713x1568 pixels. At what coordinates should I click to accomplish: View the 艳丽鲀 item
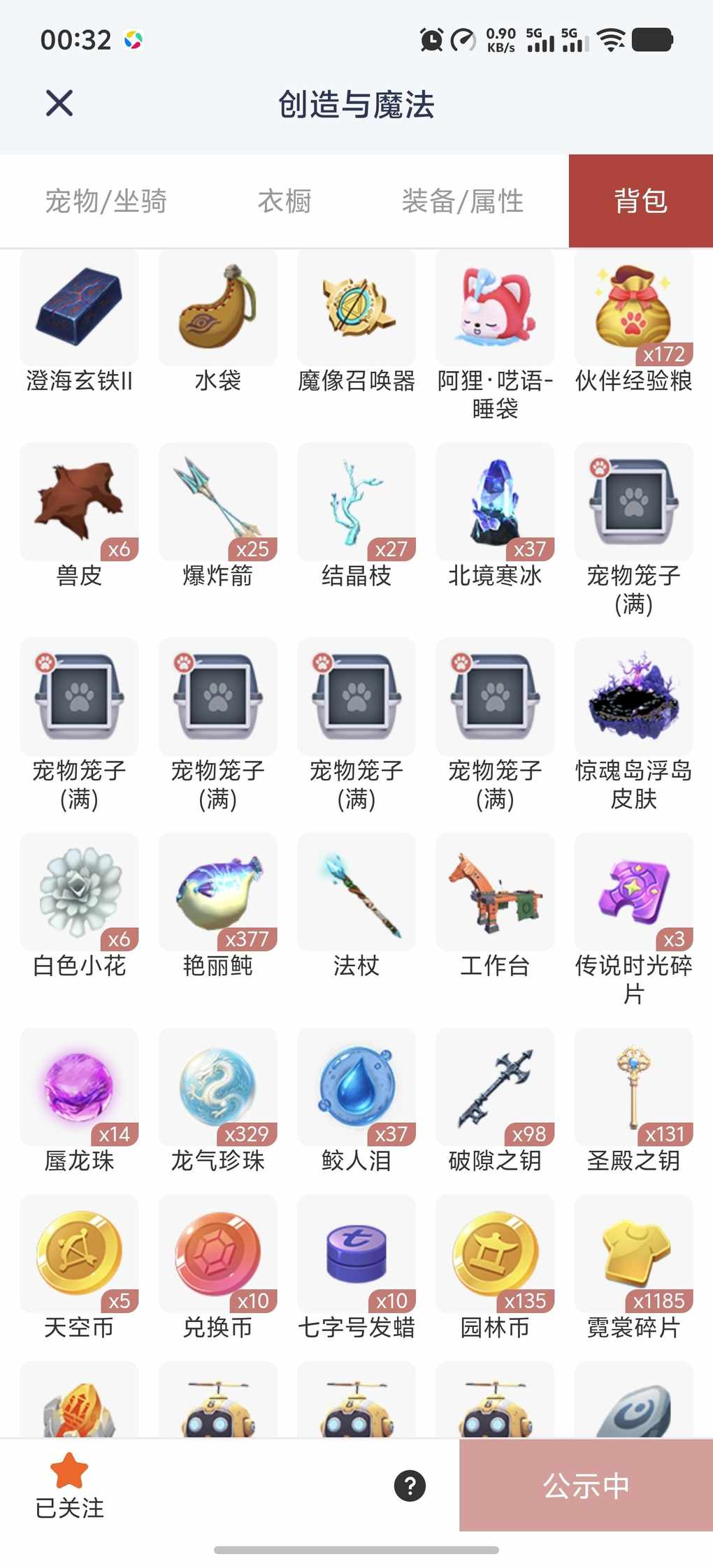[217, 892]
